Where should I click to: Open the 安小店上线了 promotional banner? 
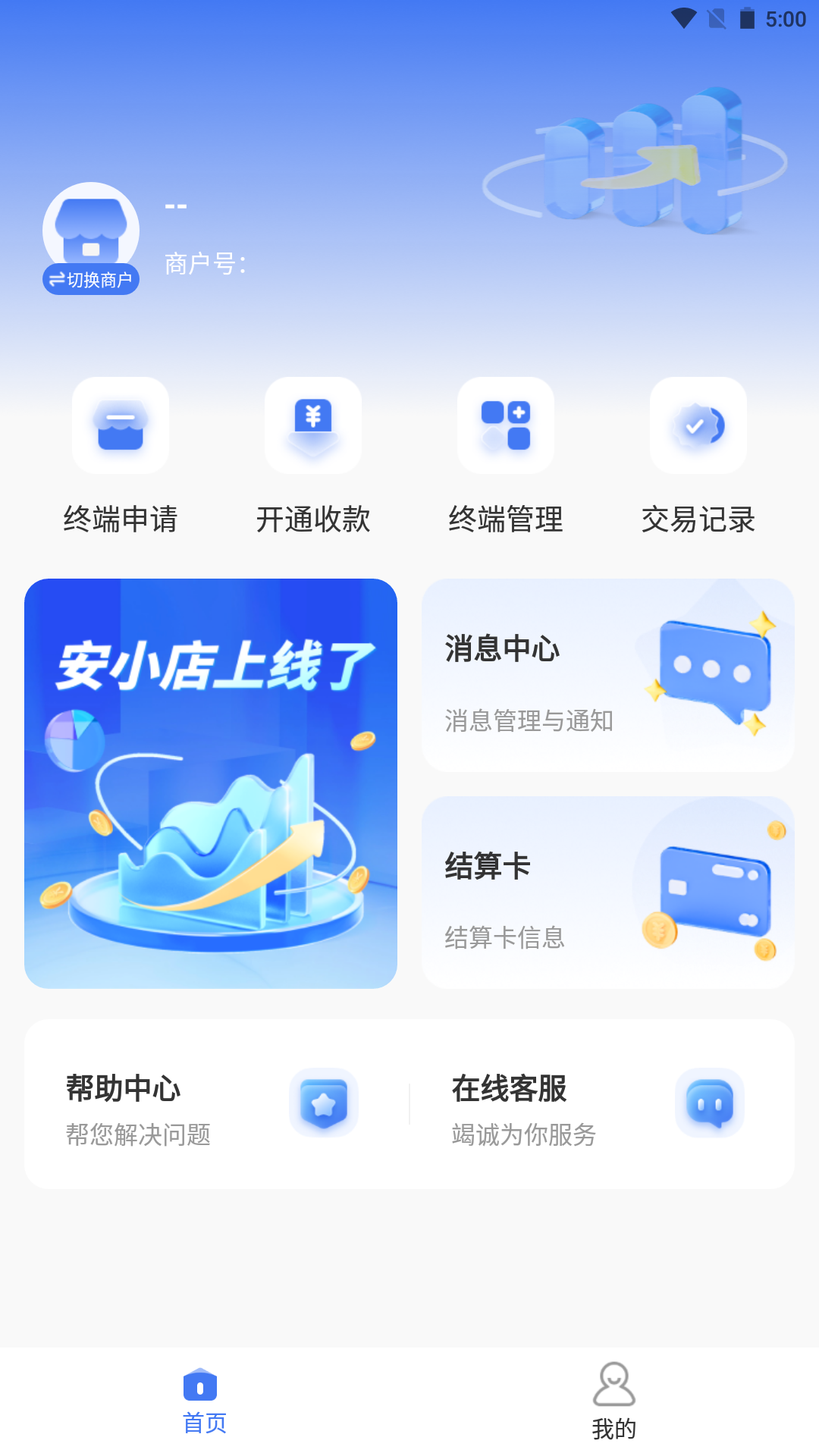pyautogui.click(x=212, y=782)
